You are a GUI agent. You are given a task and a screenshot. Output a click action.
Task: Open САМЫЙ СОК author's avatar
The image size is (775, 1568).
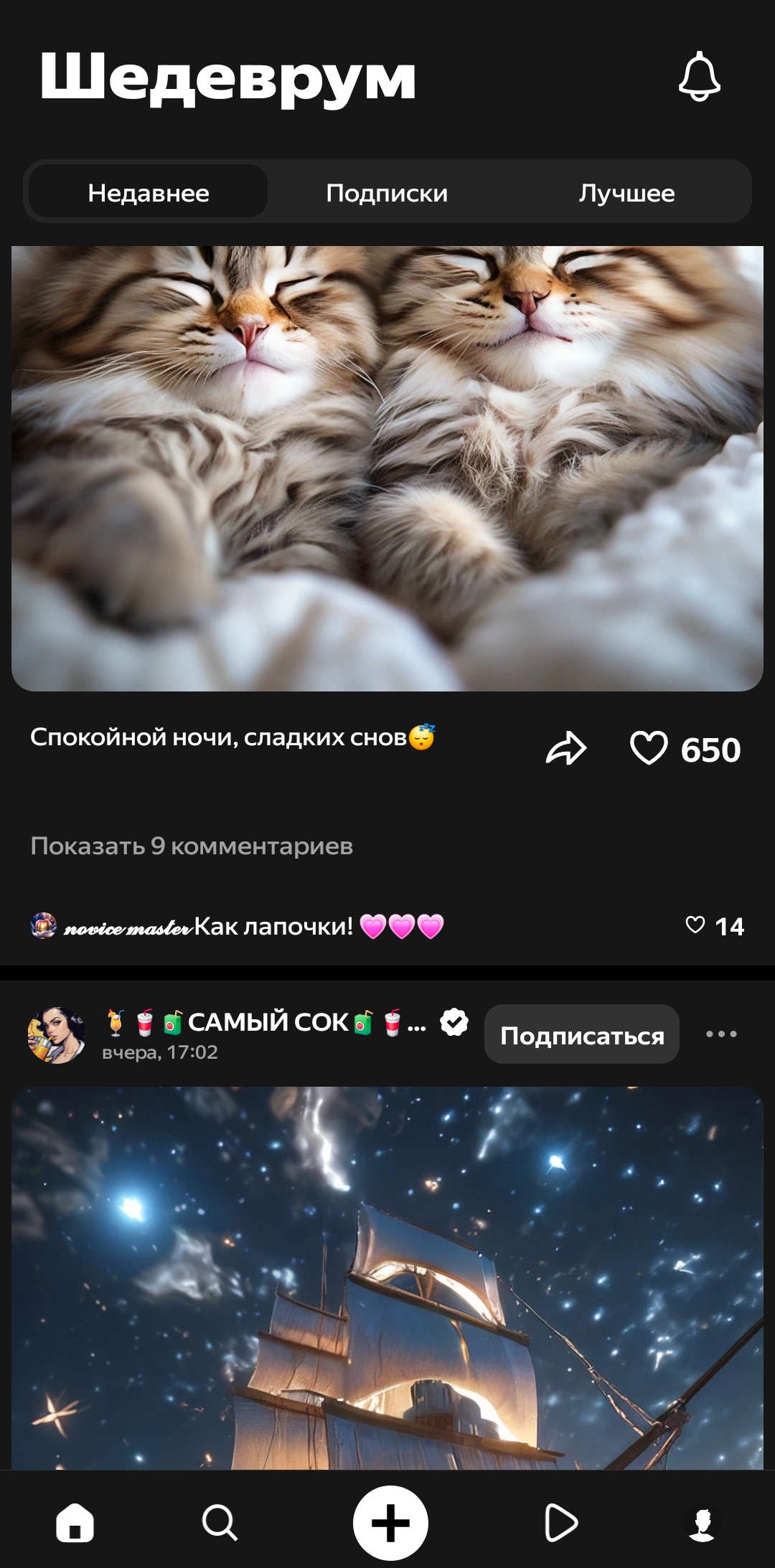coord(56,1034)
